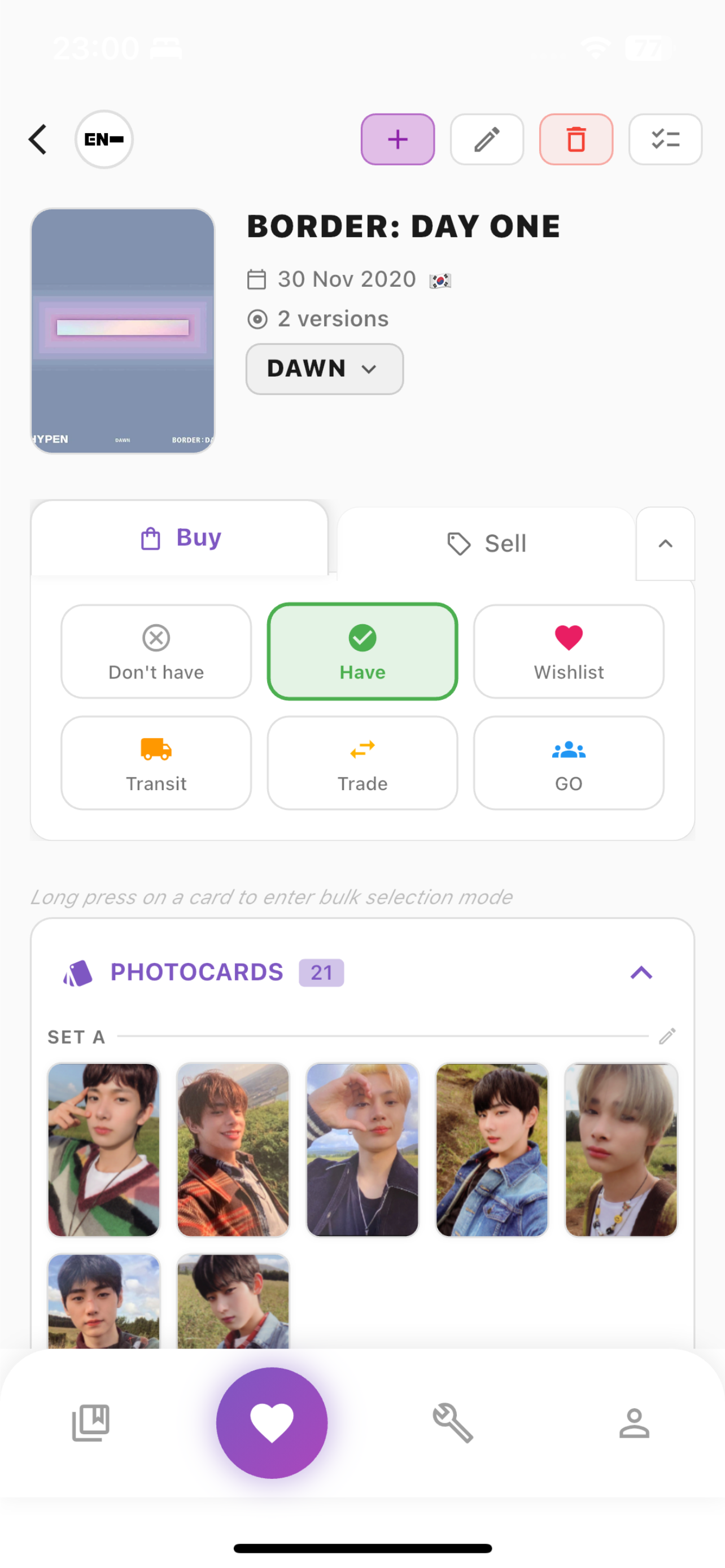Select the Buy tab
This screenshot has height=1568, width=725.
tap(180, 538)
